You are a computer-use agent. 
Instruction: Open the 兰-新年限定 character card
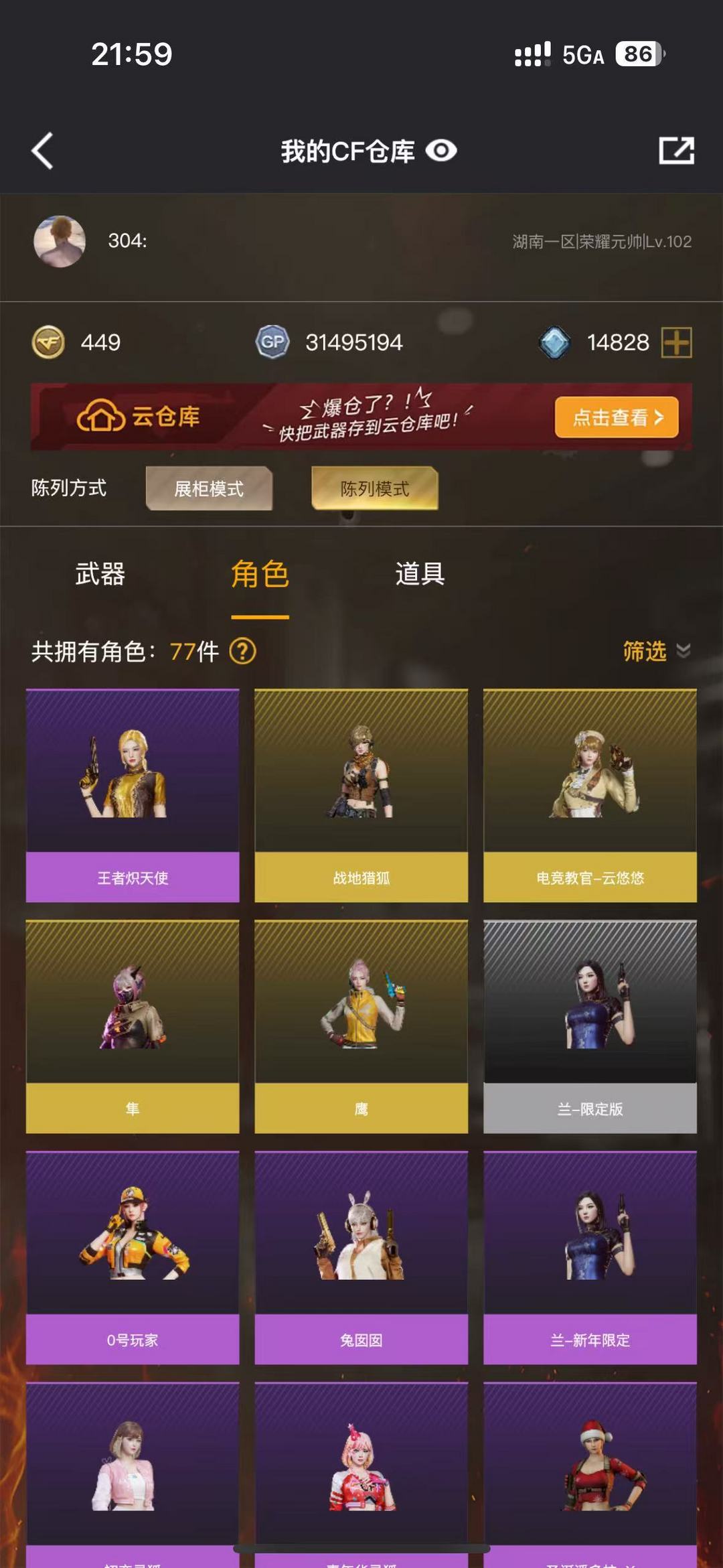590,1258
